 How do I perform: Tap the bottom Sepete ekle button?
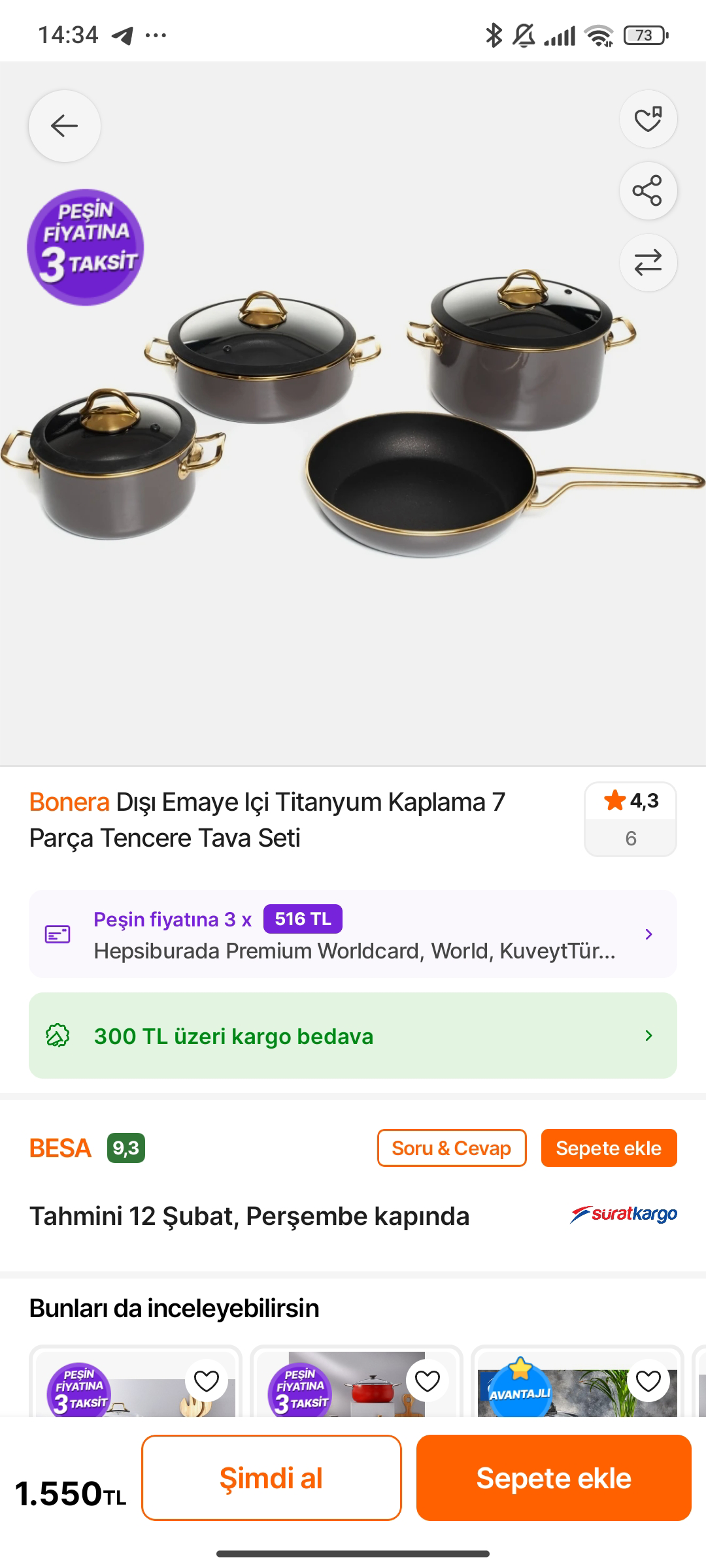[554, 1477]
